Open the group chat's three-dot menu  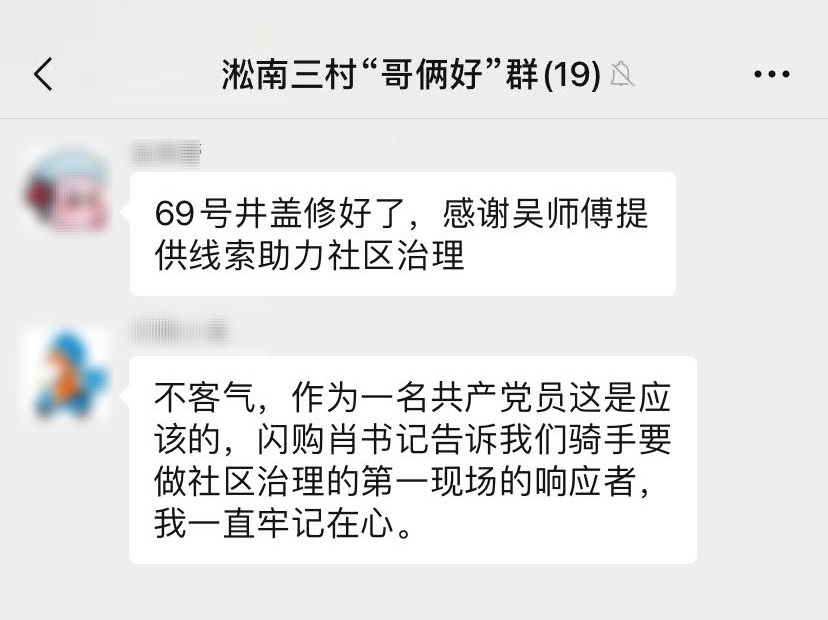pyautogui.click(x=771, y=74)
